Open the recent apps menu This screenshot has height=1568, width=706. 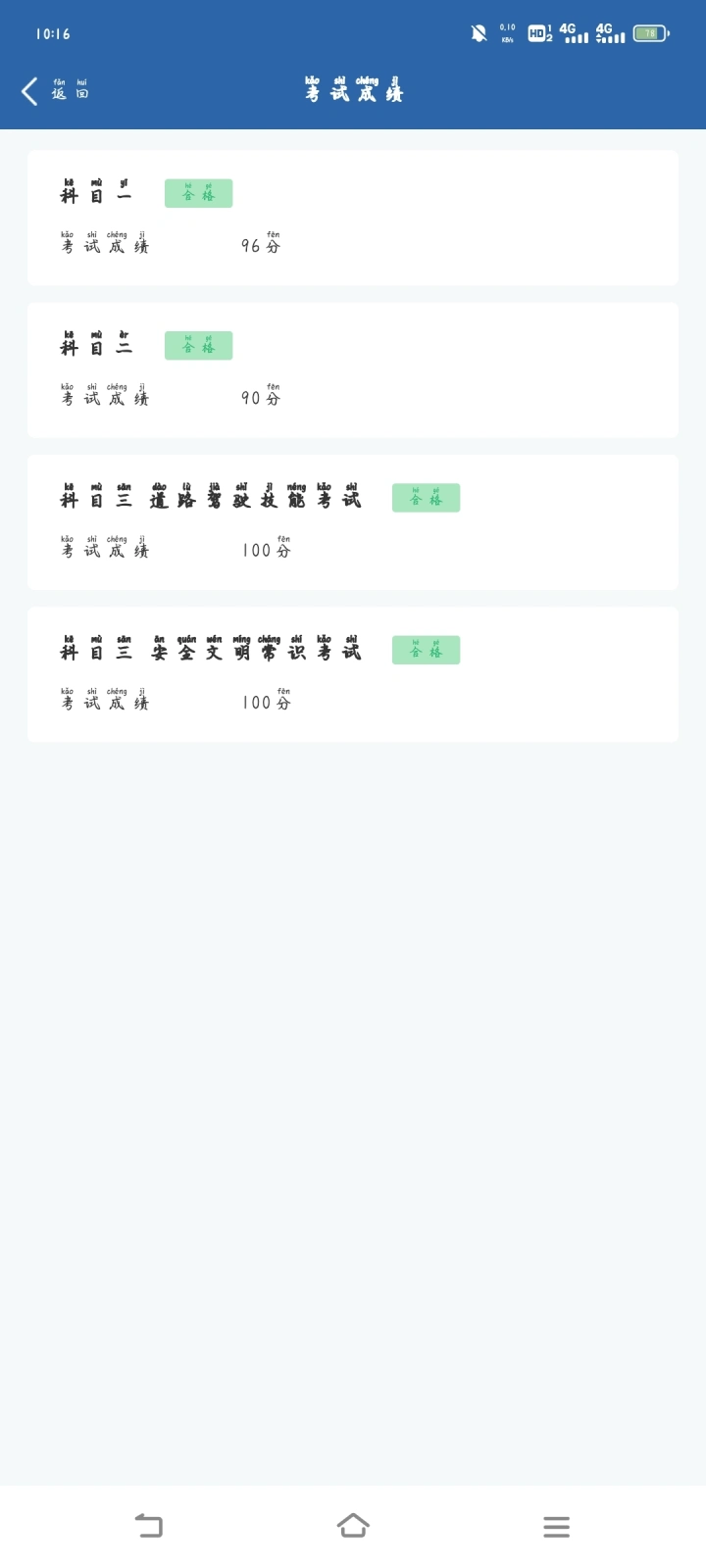(x=556, y=1526)
